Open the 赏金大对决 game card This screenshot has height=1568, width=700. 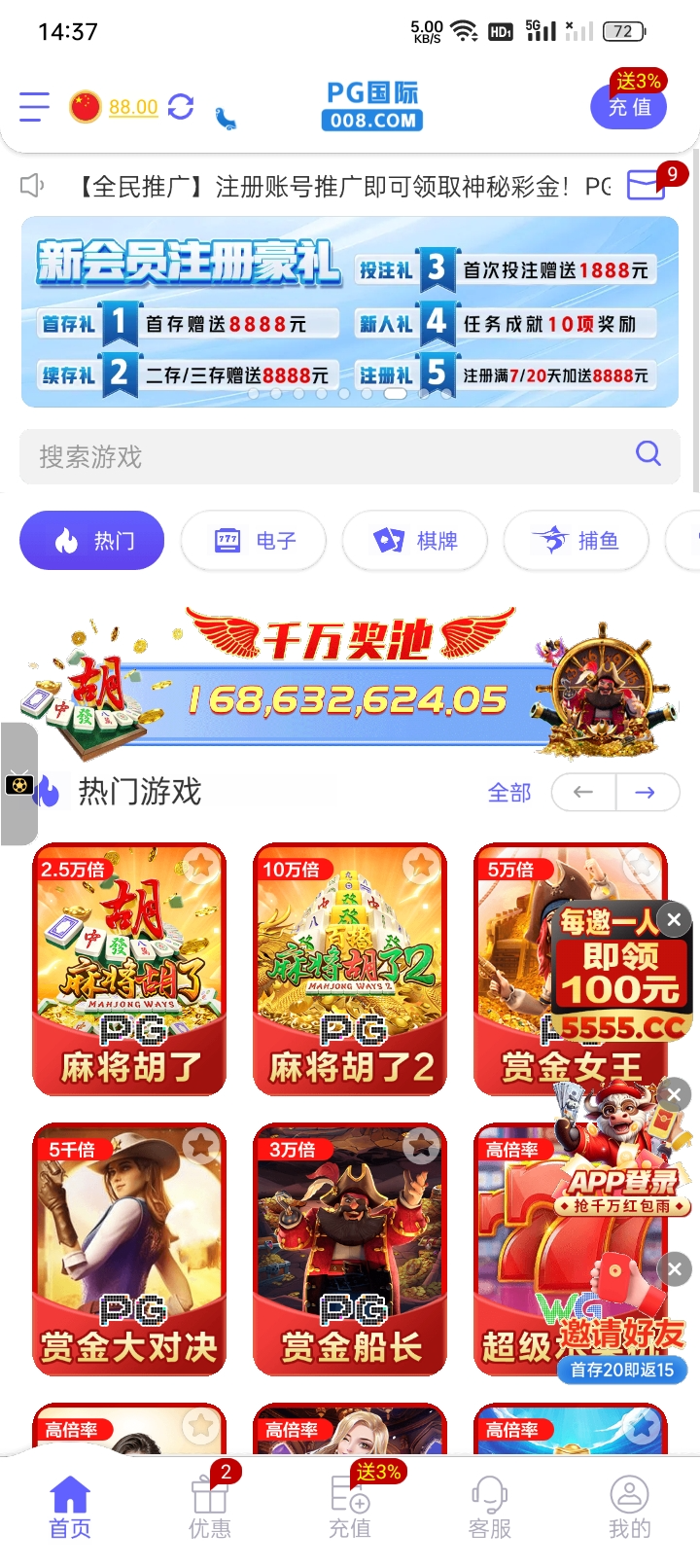tap(130, 1249)
